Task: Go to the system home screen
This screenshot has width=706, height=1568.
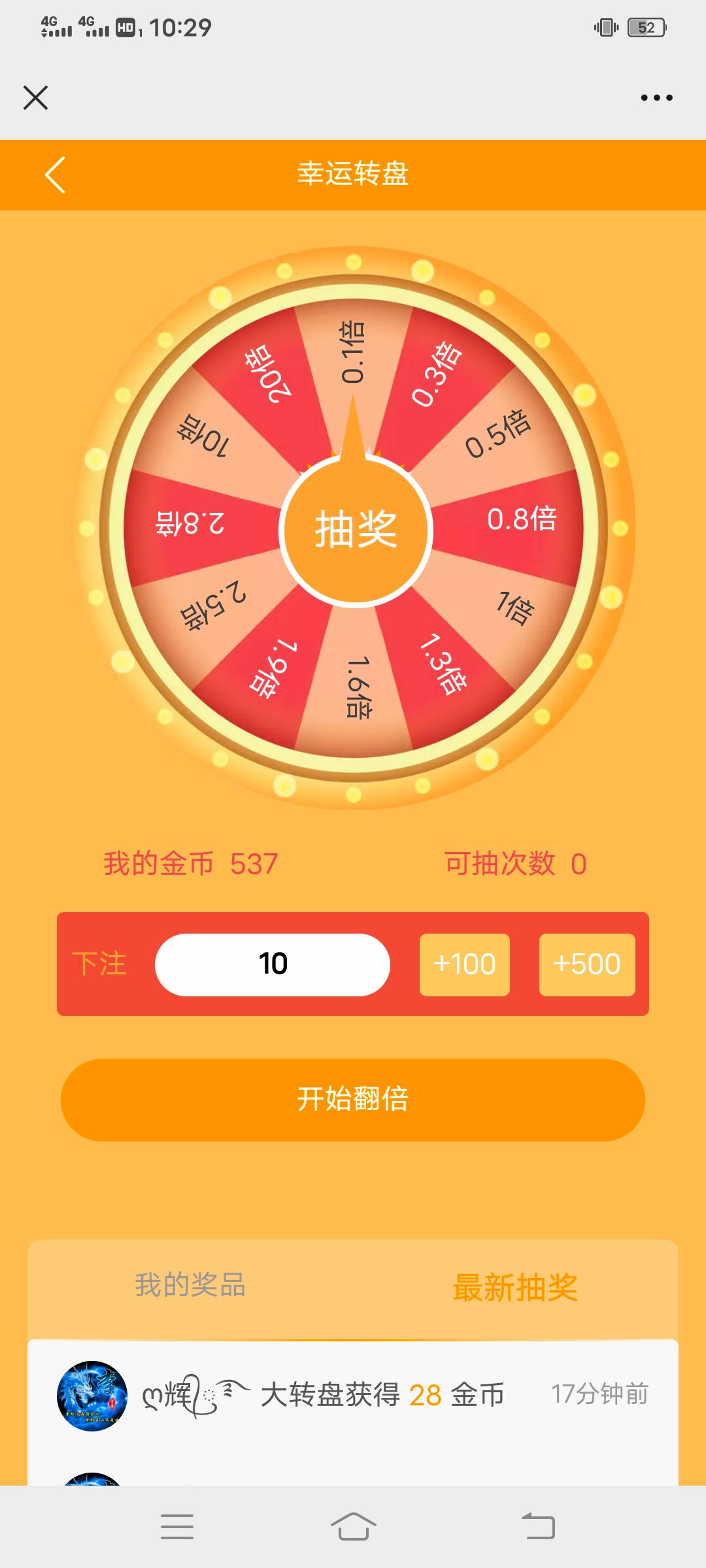Action: 353,1527
